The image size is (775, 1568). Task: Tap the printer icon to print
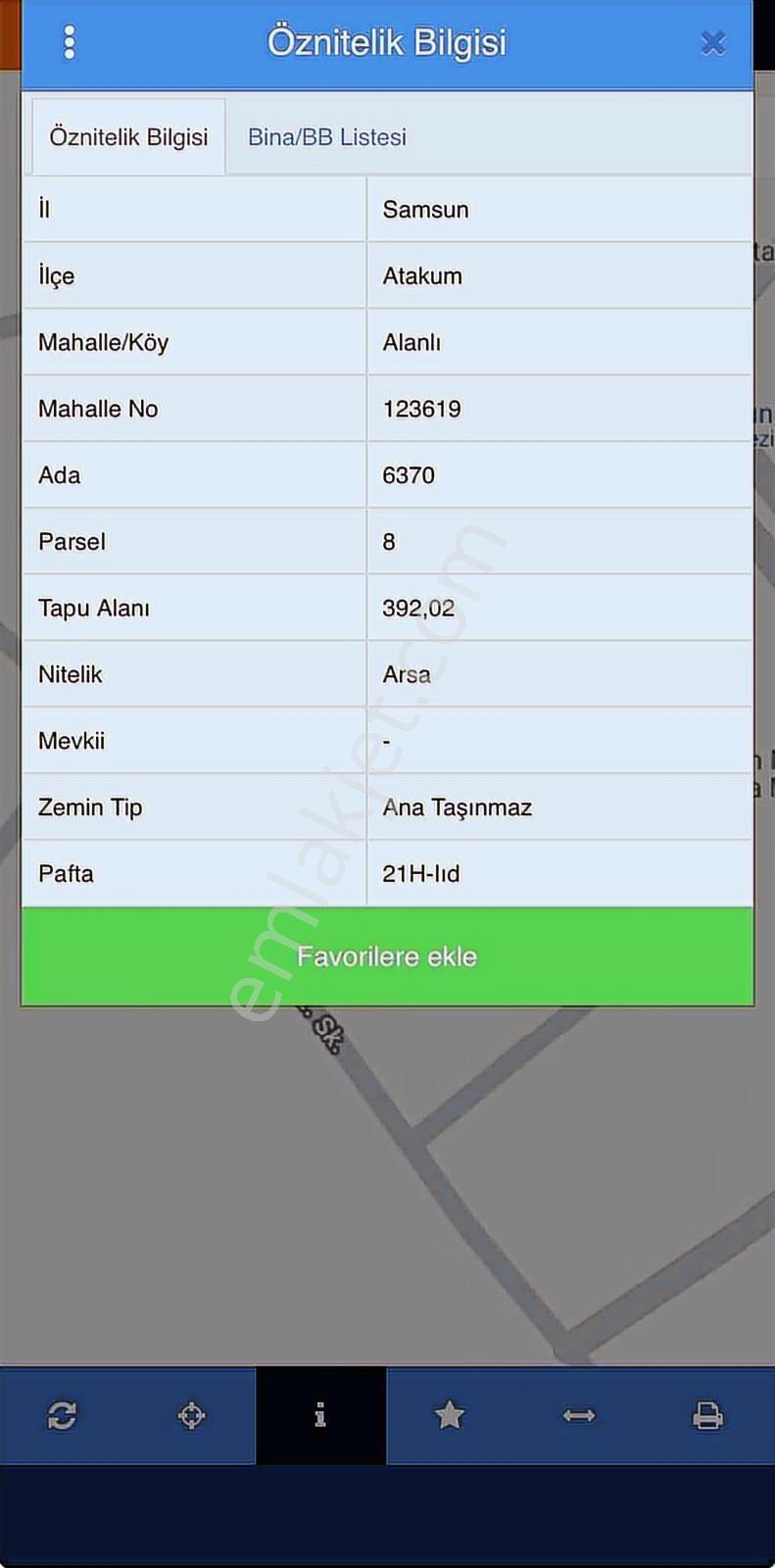(708, 1415)
